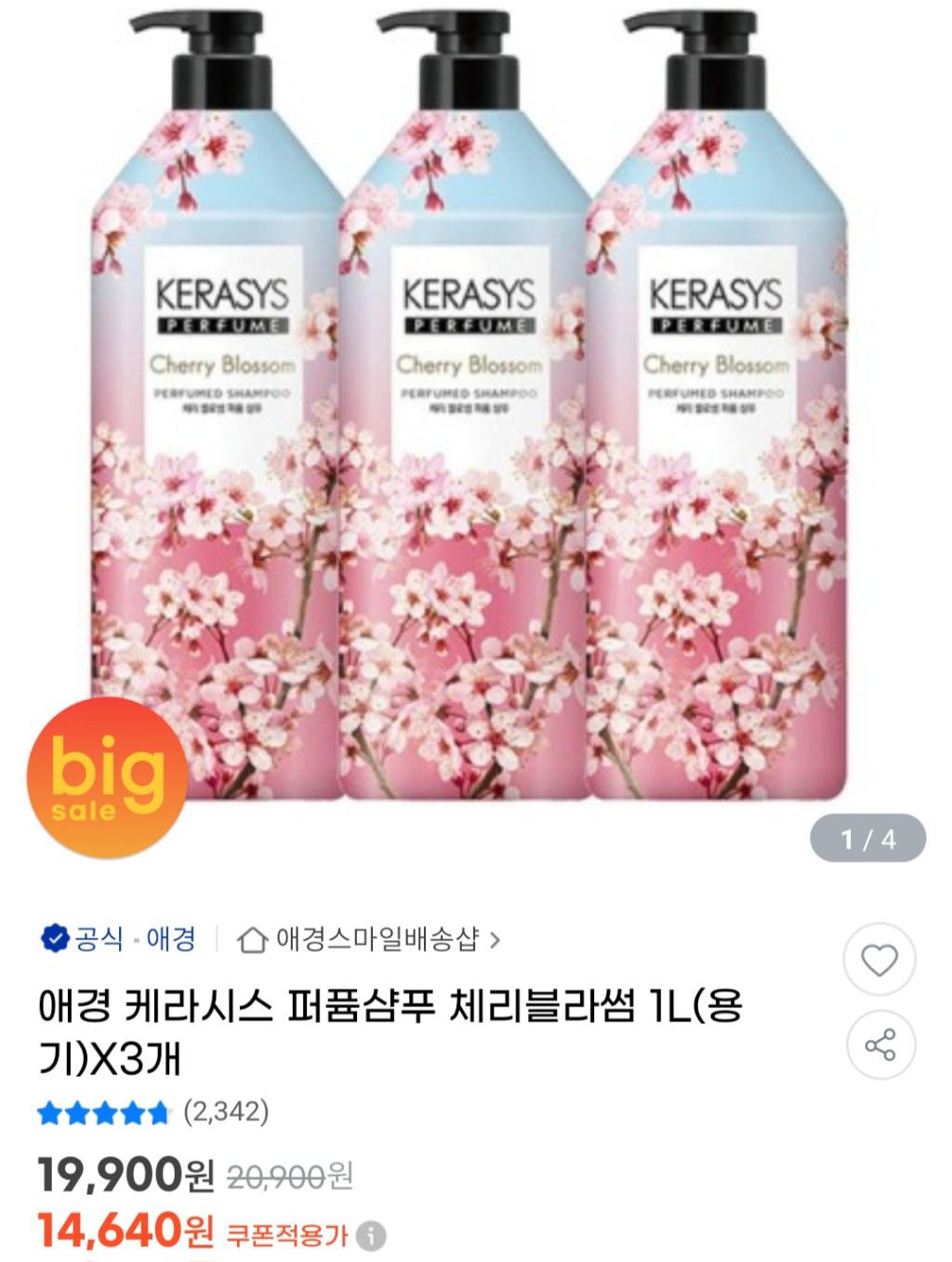Share this Kerasys product listing
This screenshot has height=1262, width=952.
(x=879, y=1044)
